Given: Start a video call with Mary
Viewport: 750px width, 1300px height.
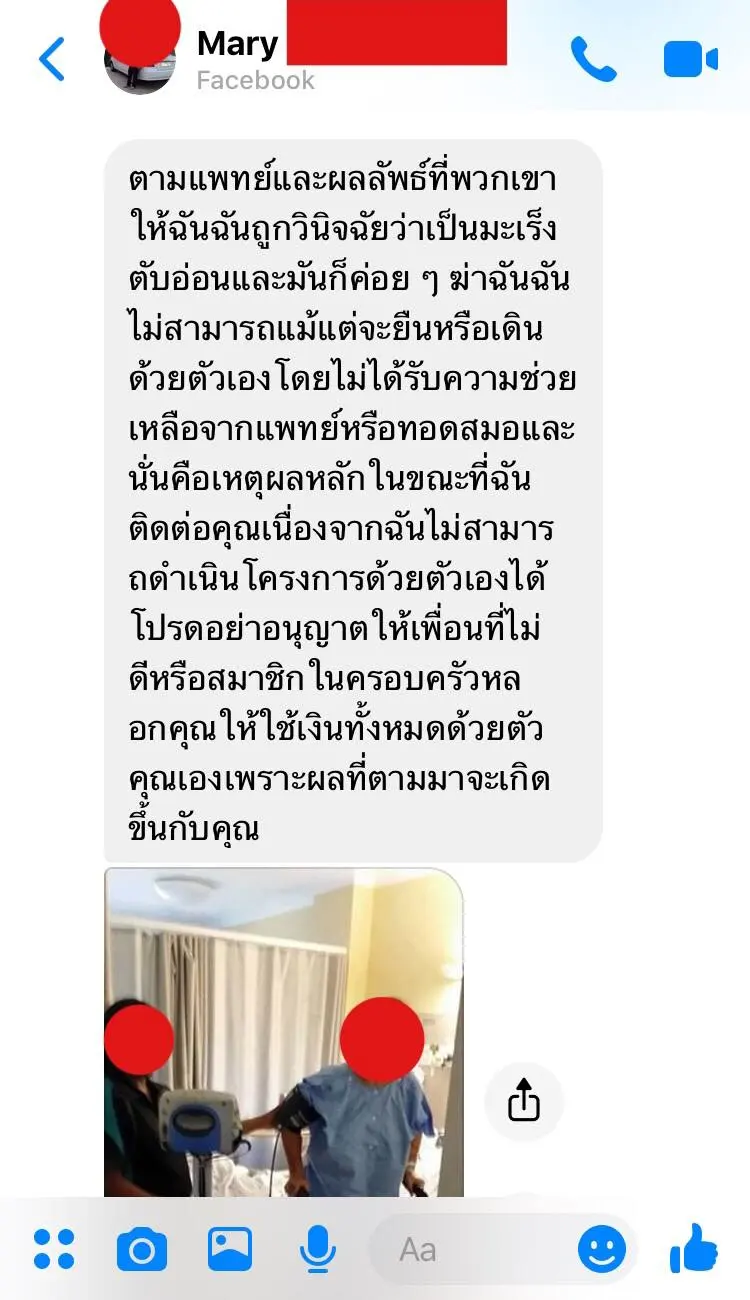Looking at the screenshot, I should (690, 60).
